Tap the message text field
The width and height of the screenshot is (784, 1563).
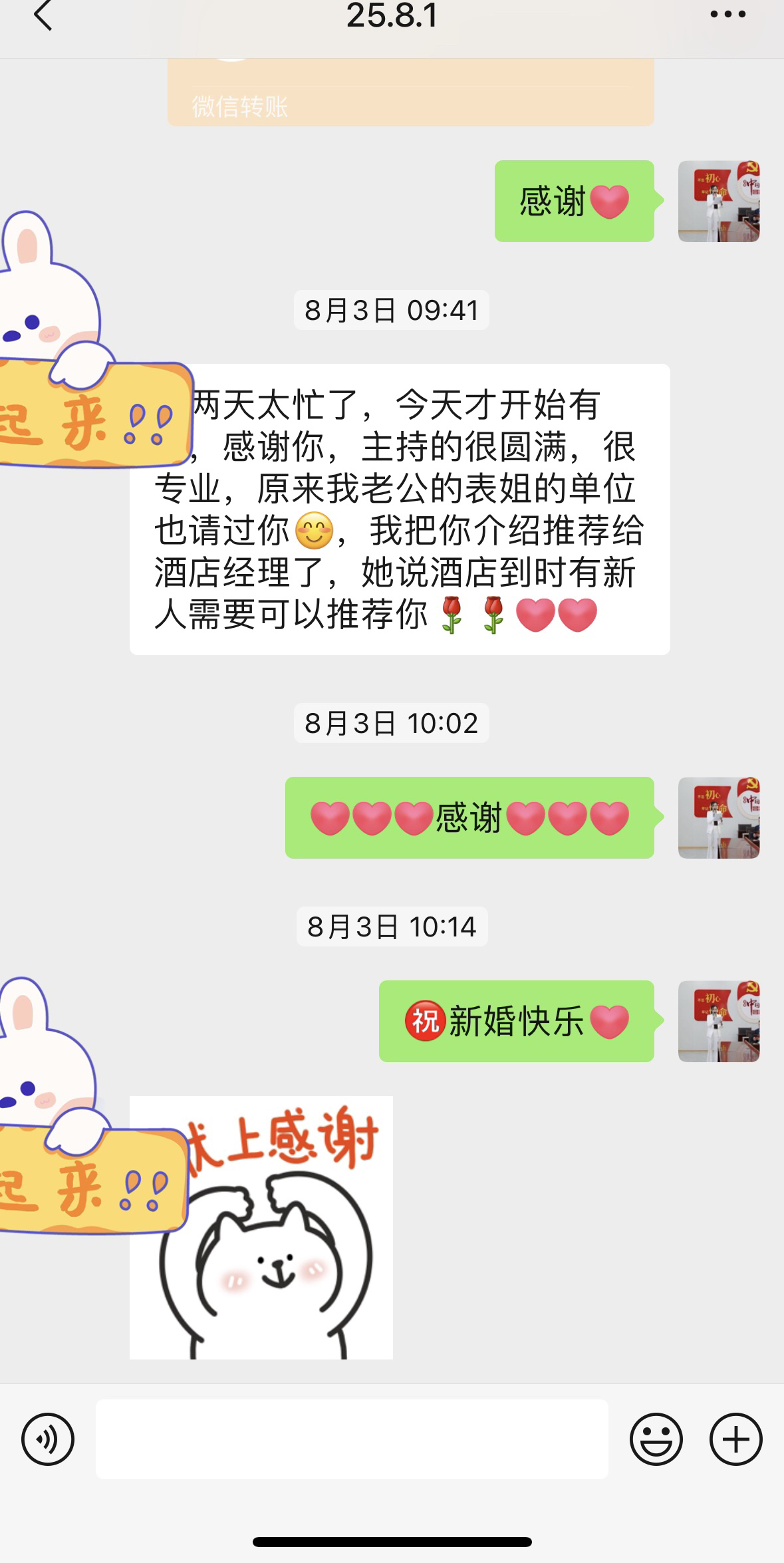point(352,1439)
